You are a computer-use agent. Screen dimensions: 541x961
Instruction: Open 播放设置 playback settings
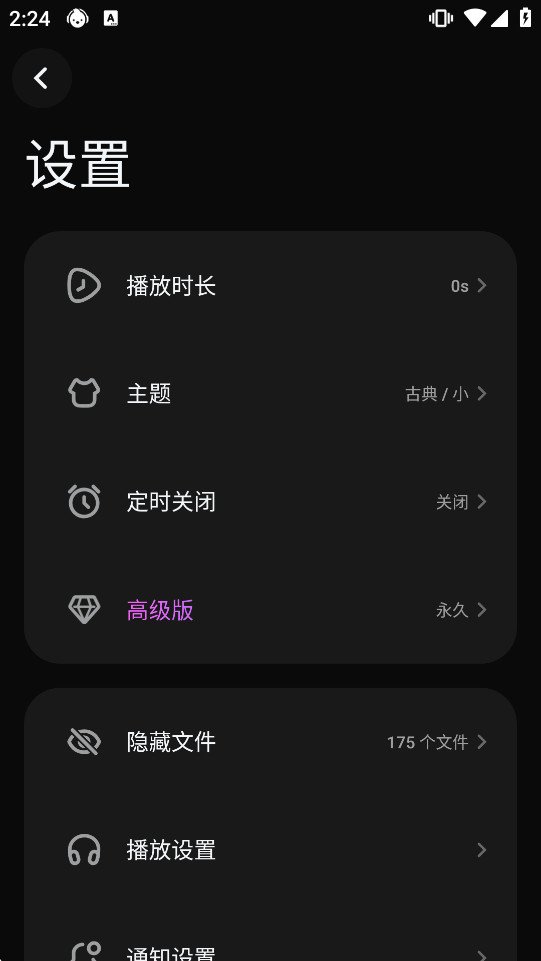(270, 850)
